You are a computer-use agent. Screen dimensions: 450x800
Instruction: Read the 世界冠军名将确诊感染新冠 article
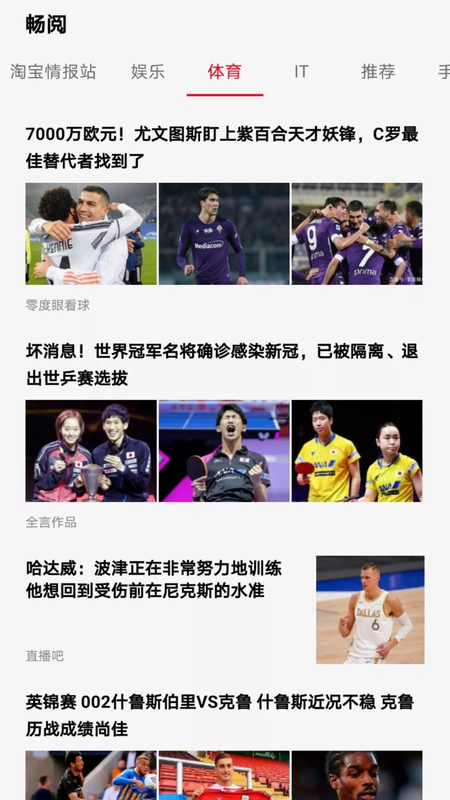222,365
